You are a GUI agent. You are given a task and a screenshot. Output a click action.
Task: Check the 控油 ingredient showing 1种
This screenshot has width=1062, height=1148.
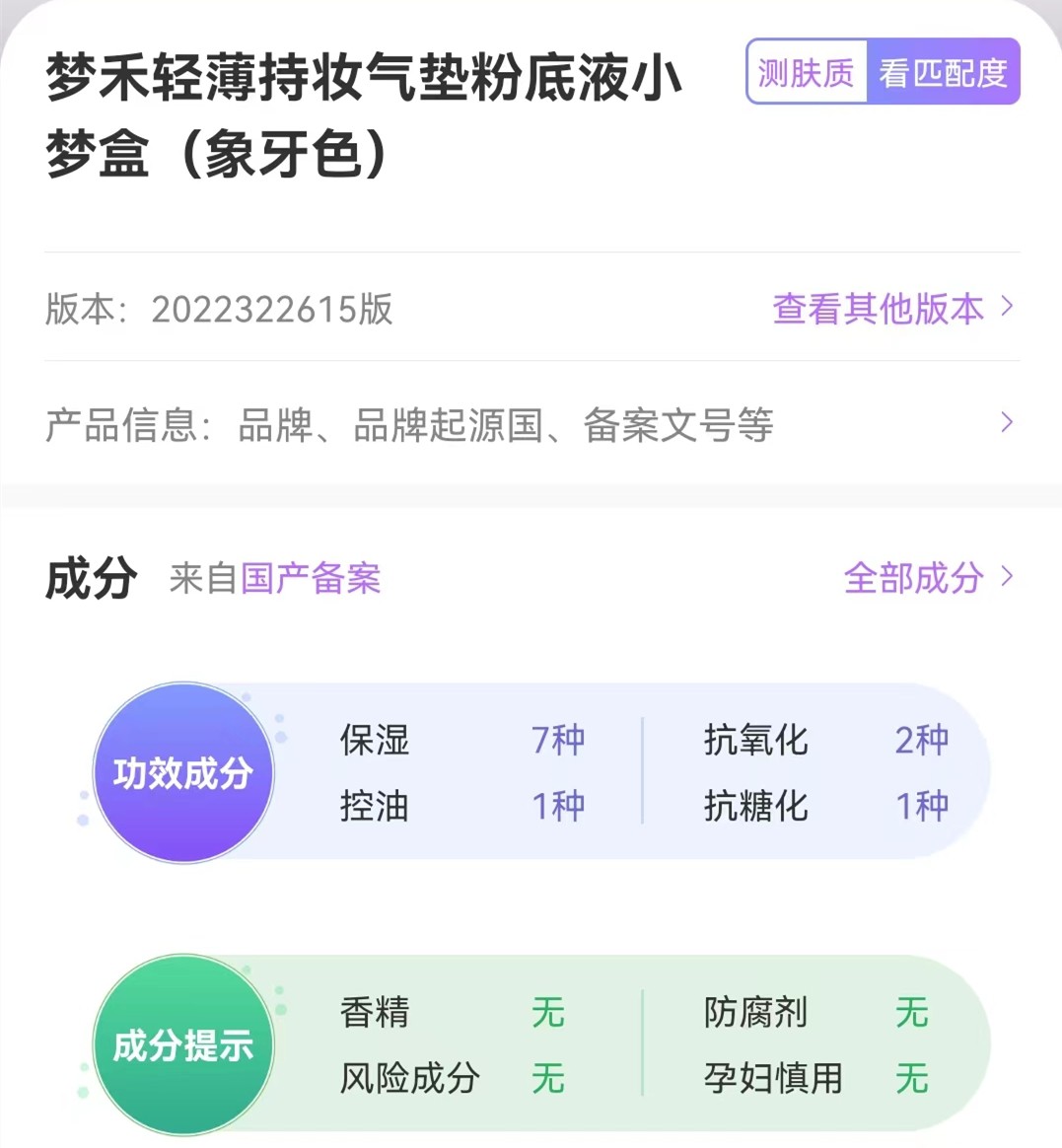(463, 807)
